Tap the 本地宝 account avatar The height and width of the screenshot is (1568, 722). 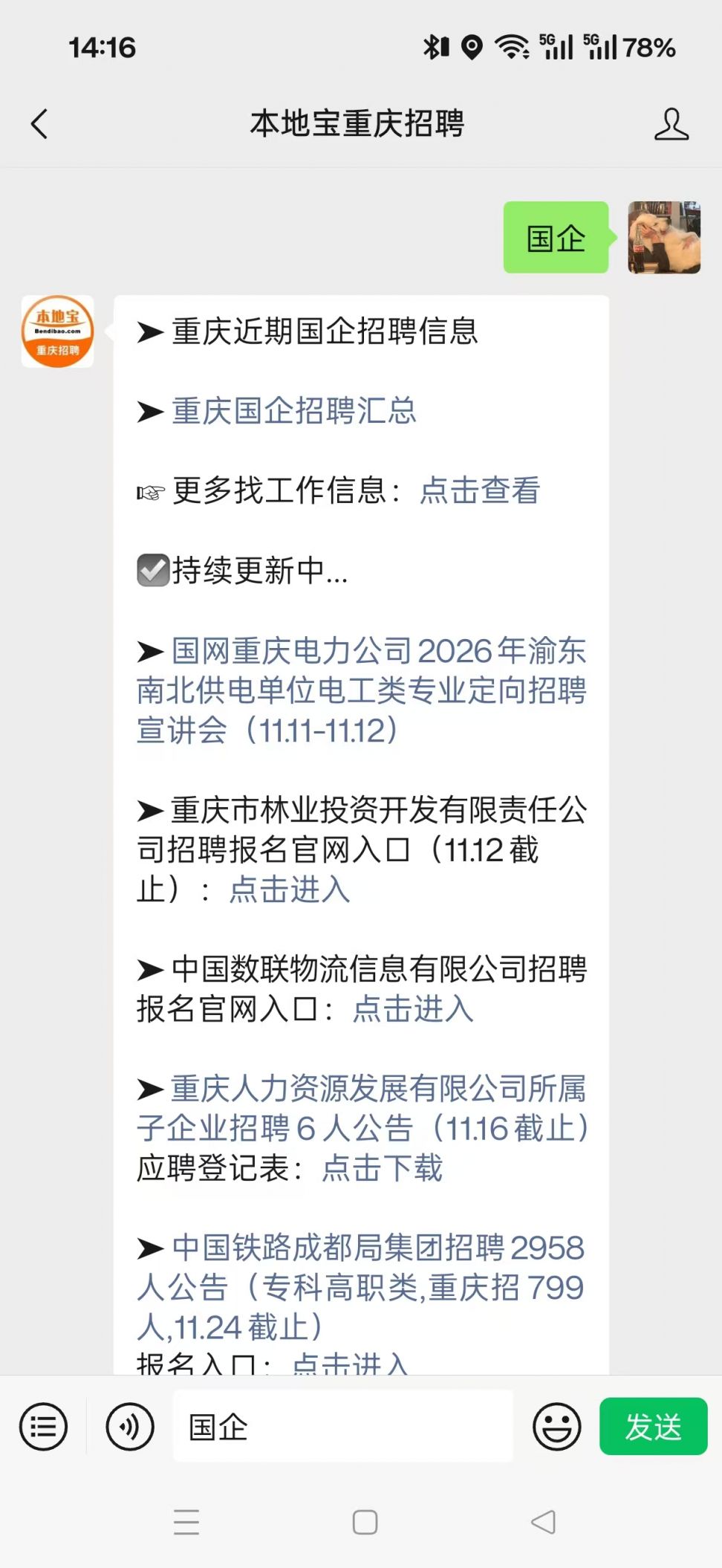(x=58, y=331)
